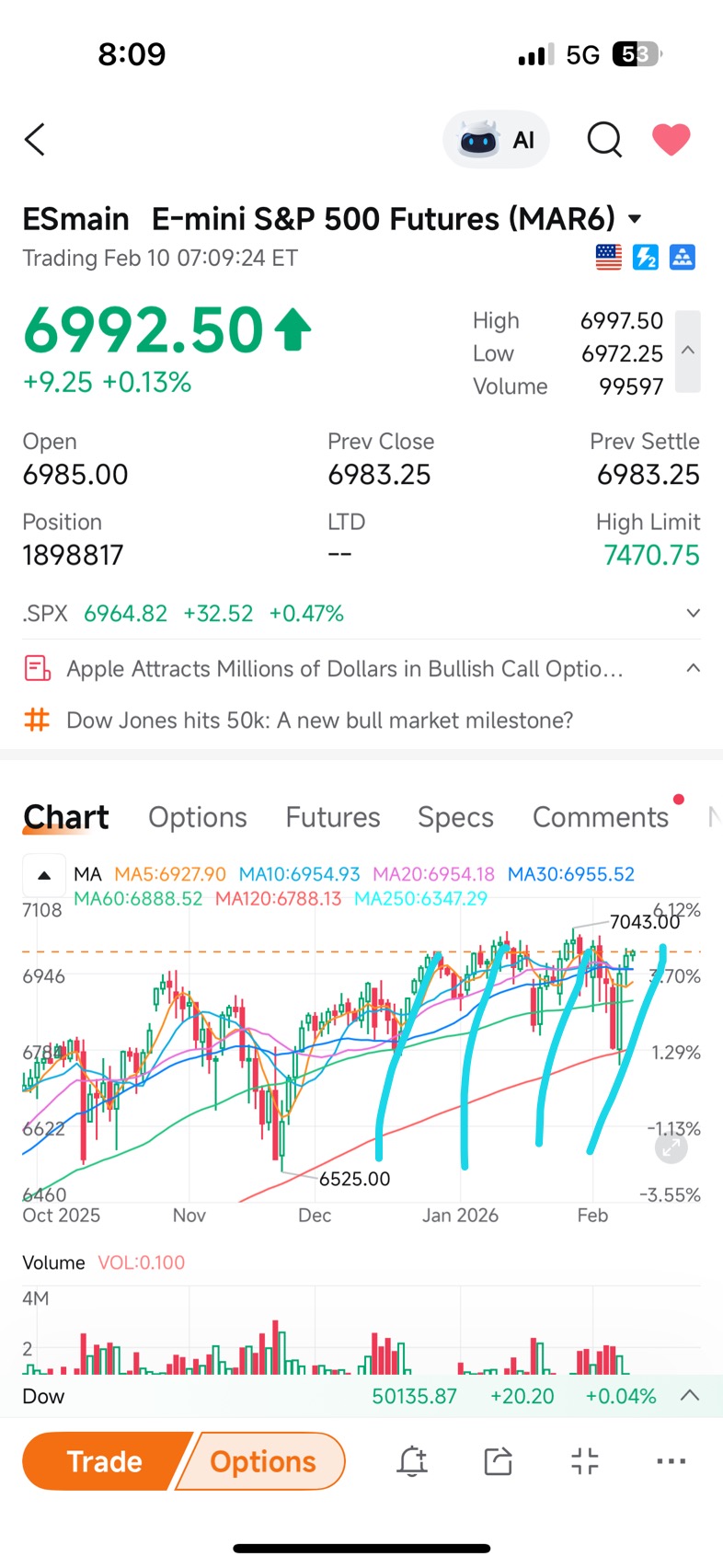Switch to the Comments tab
The width and height of the screenshot is (723, 1568).
(x=601, y=817)
